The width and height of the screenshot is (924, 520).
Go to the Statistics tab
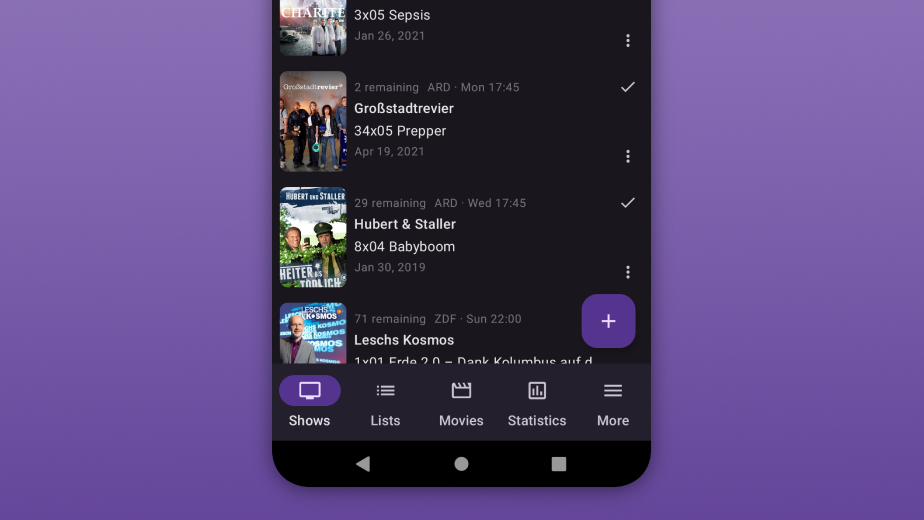point(537,402)
